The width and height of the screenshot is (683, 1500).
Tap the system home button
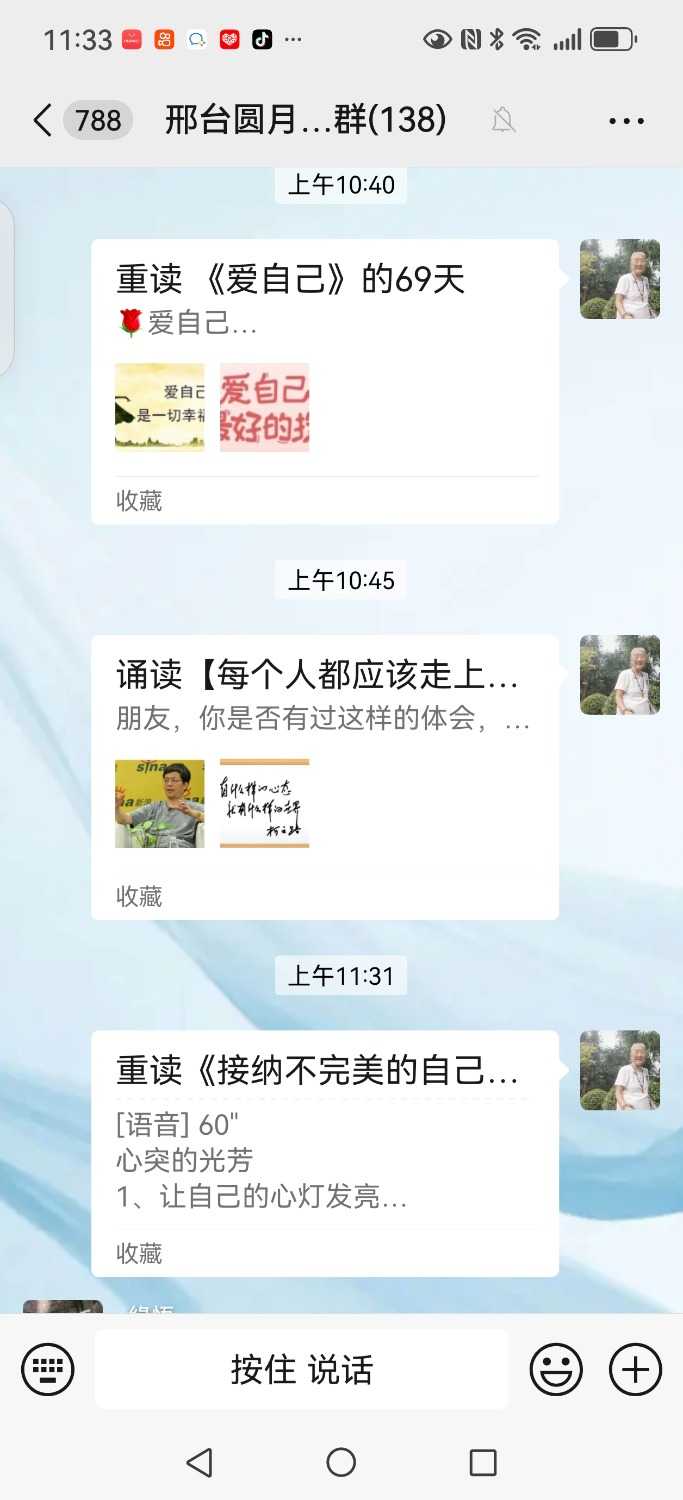click(x=341, y=1462)
